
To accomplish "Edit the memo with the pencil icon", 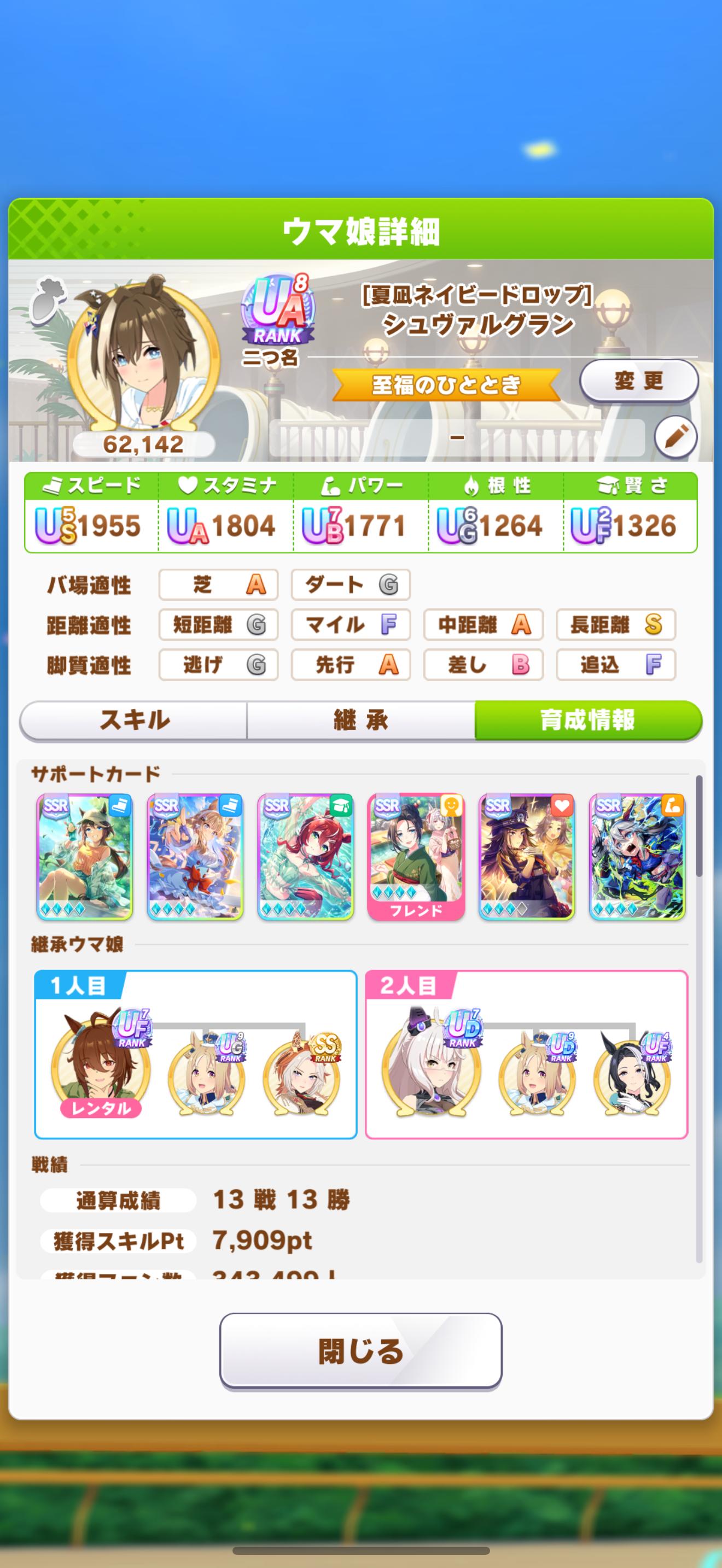I will coord(676,436).
